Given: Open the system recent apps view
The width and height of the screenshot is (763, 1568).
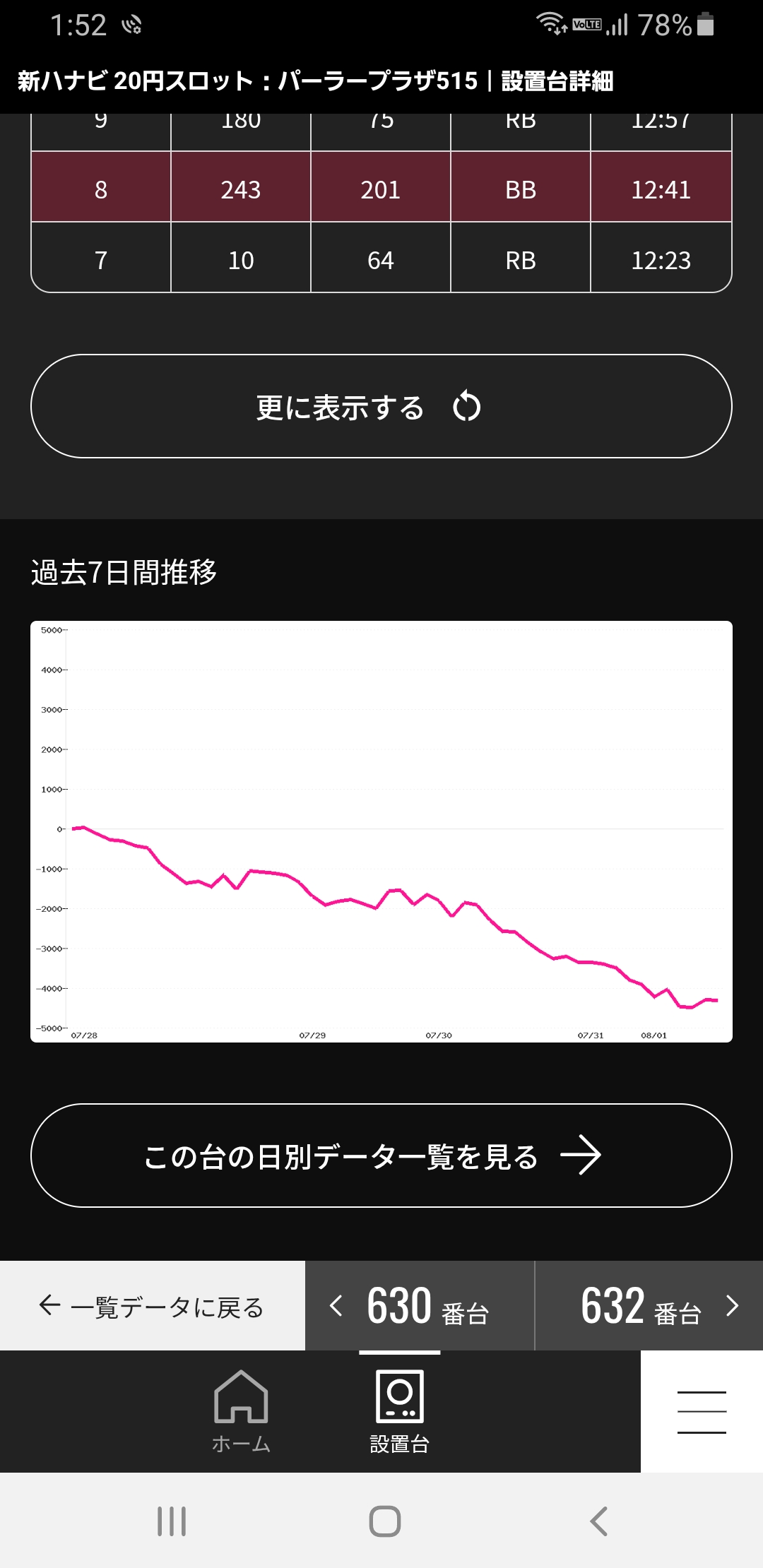Looking at the screenshot, I should click(x=172, y=1521).
